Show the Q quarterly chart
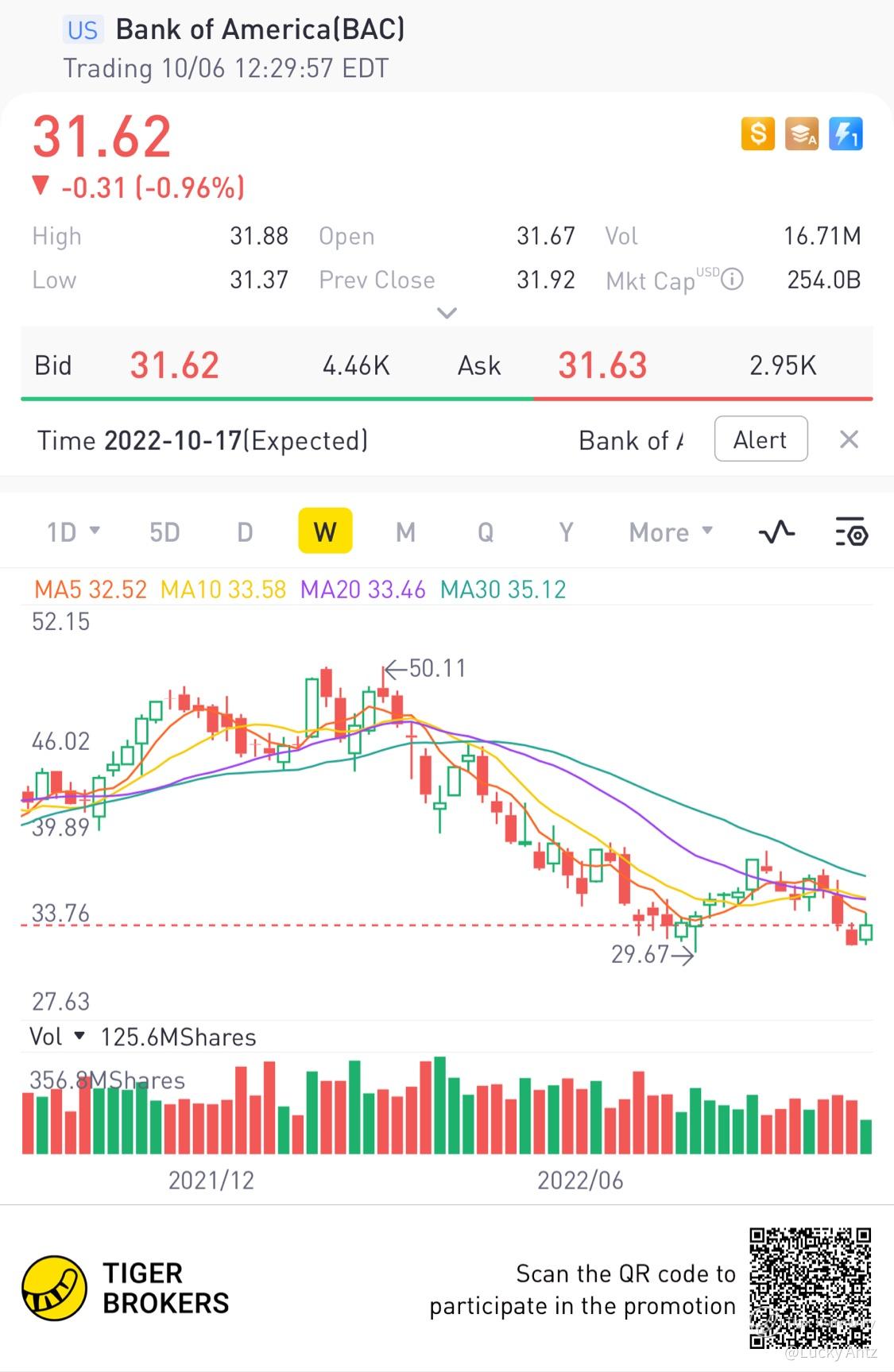This screenshot has width=894, height=1372. coord(486,531)
